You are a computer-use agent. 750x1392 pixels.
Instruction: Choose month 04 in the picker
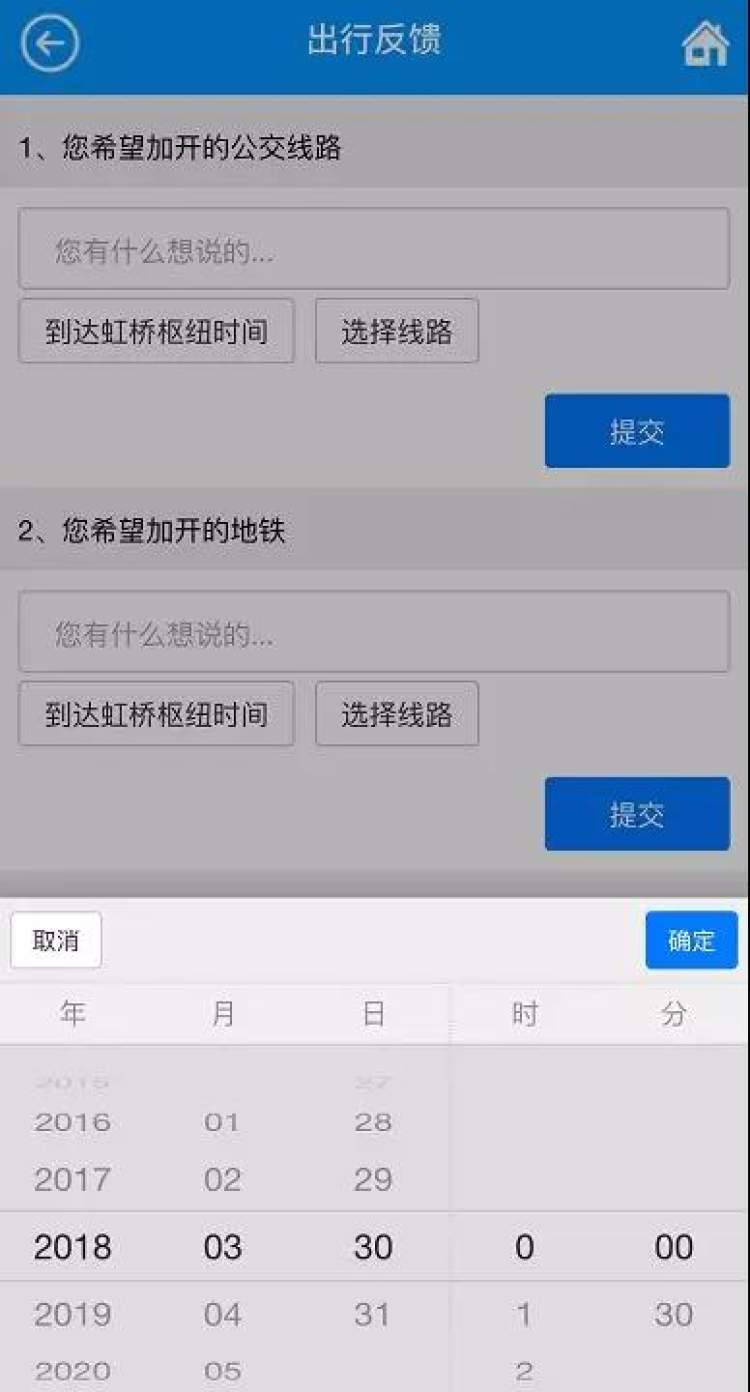click(x=222, y=1314)
